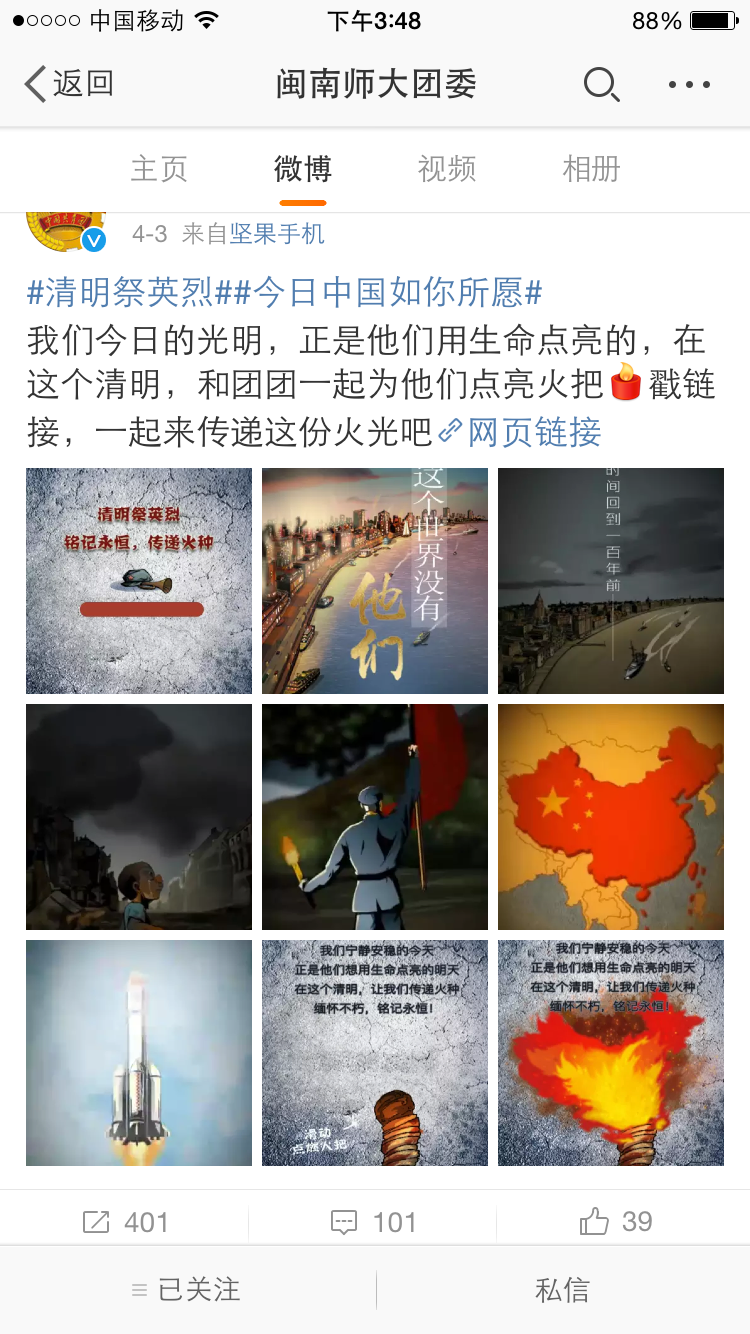
Task: Send a private message via 私信
Action: pyautogui.click(x=562, y=1290)
